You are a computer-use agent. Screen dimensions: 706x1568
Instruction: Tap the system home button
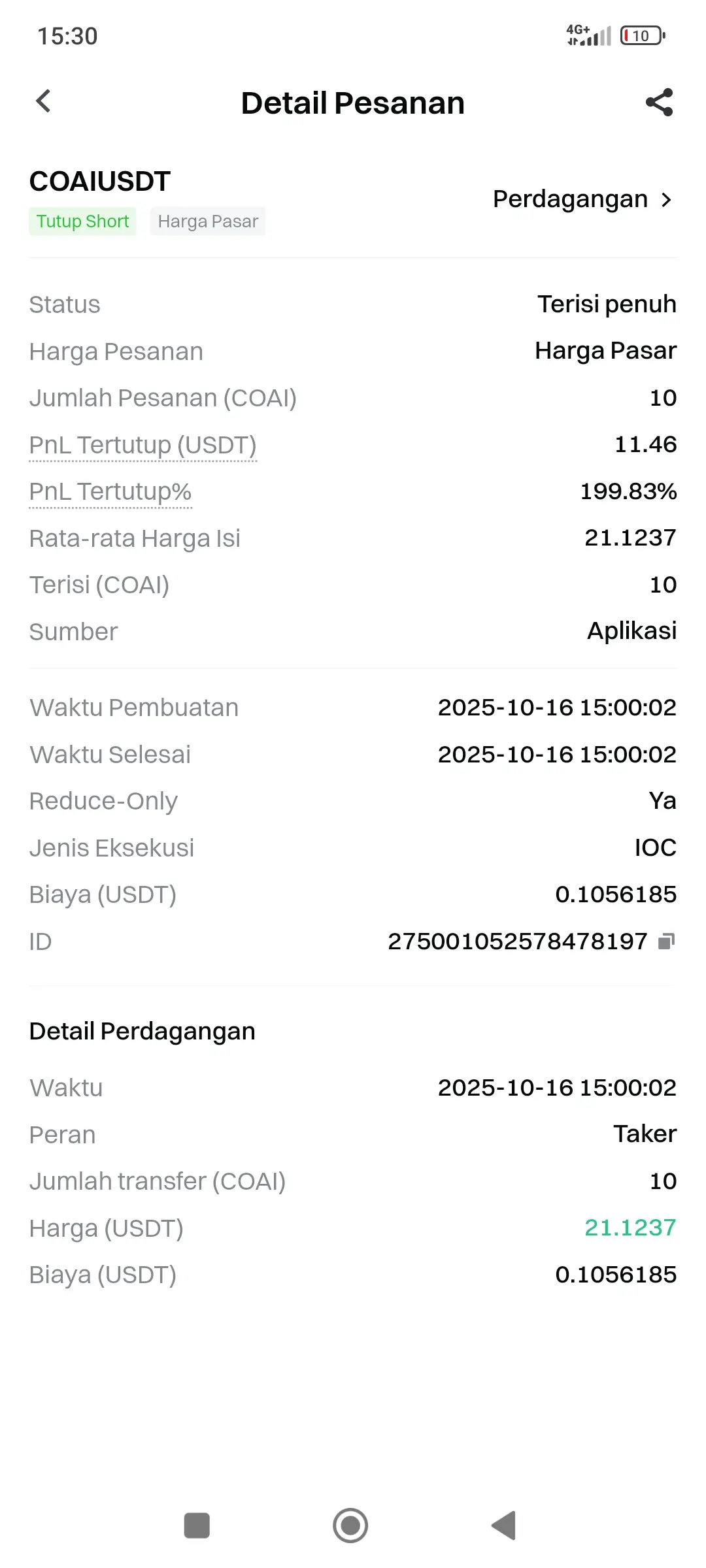pyautogui.click(x=350, y=1526)
